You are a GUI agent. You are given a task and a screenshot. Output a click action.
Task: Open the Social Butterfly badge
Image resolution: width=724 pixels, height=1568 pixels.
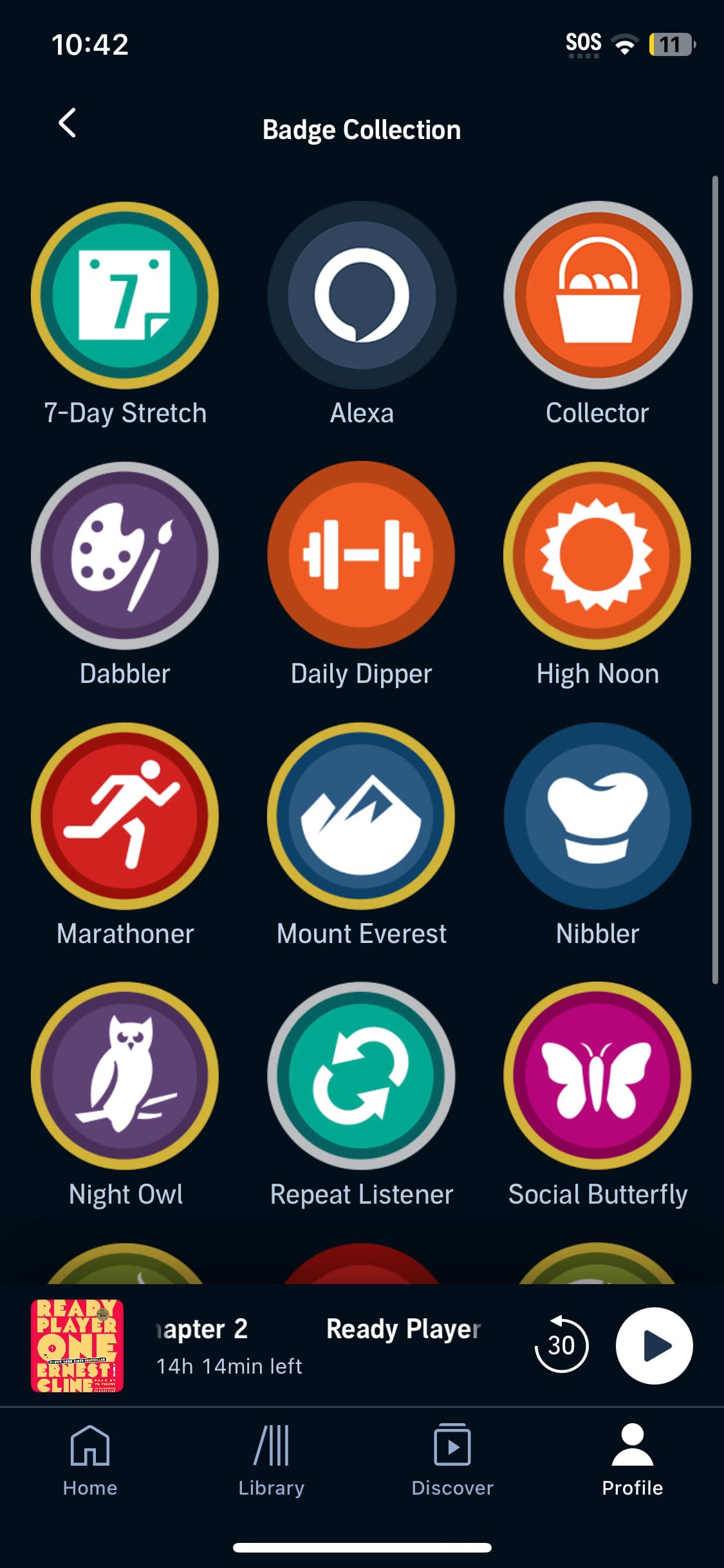click(598, 1076)
